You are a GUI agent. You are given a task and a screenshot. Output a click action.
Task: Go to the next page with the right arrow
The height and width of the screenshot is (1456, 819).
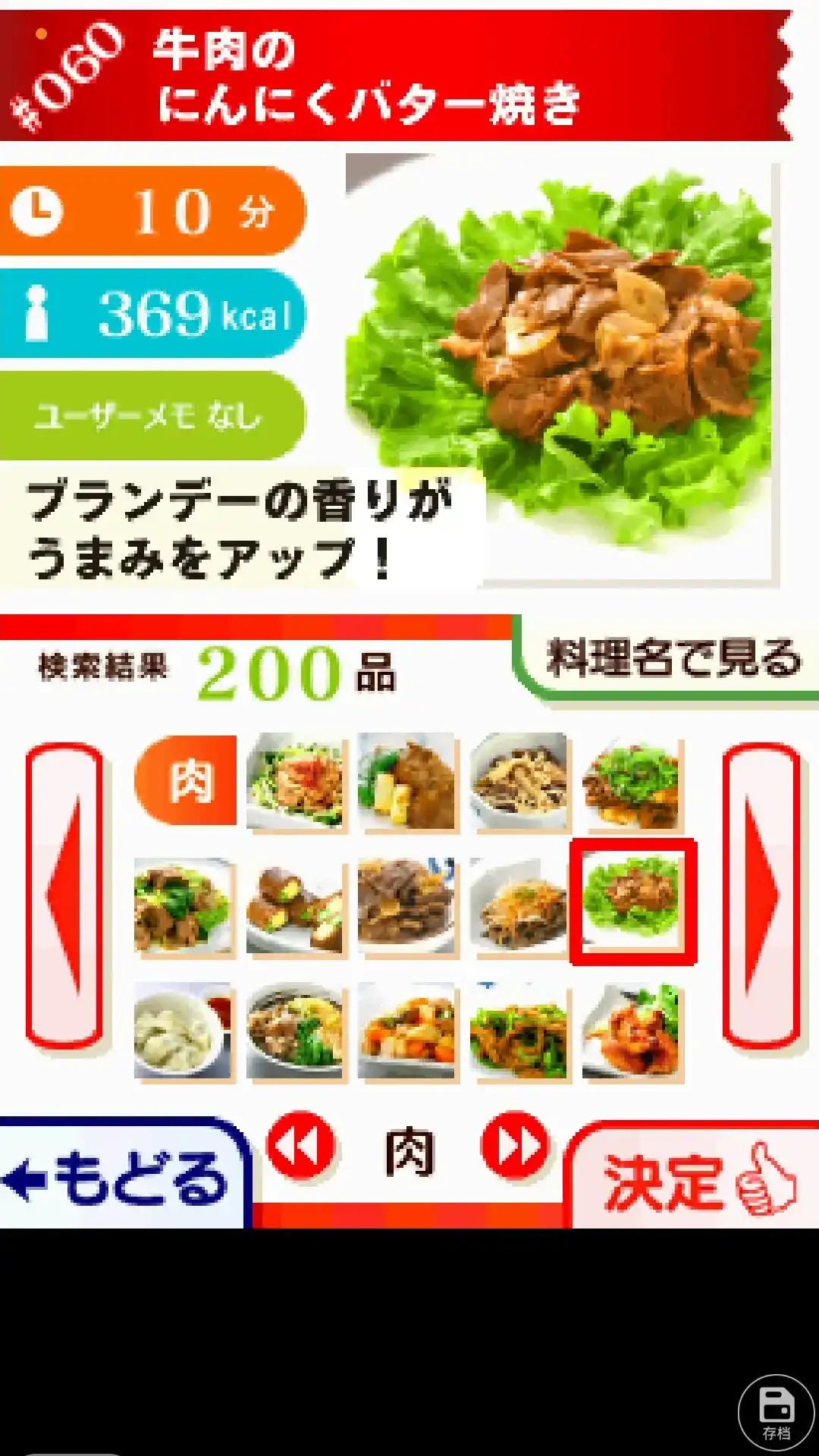click(x=761, y=895)
